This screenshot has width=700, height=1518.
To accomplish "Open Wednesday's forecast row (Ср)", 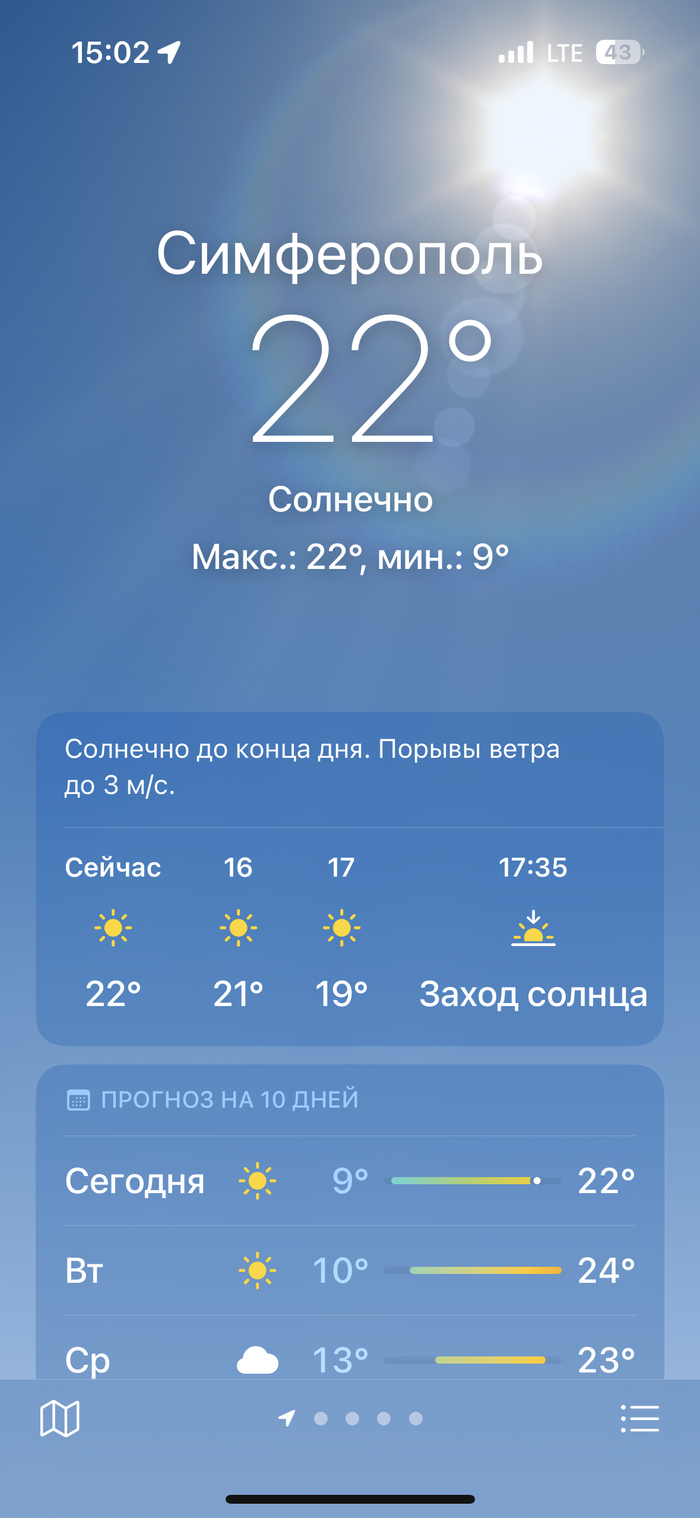I will coord(350,1359).
